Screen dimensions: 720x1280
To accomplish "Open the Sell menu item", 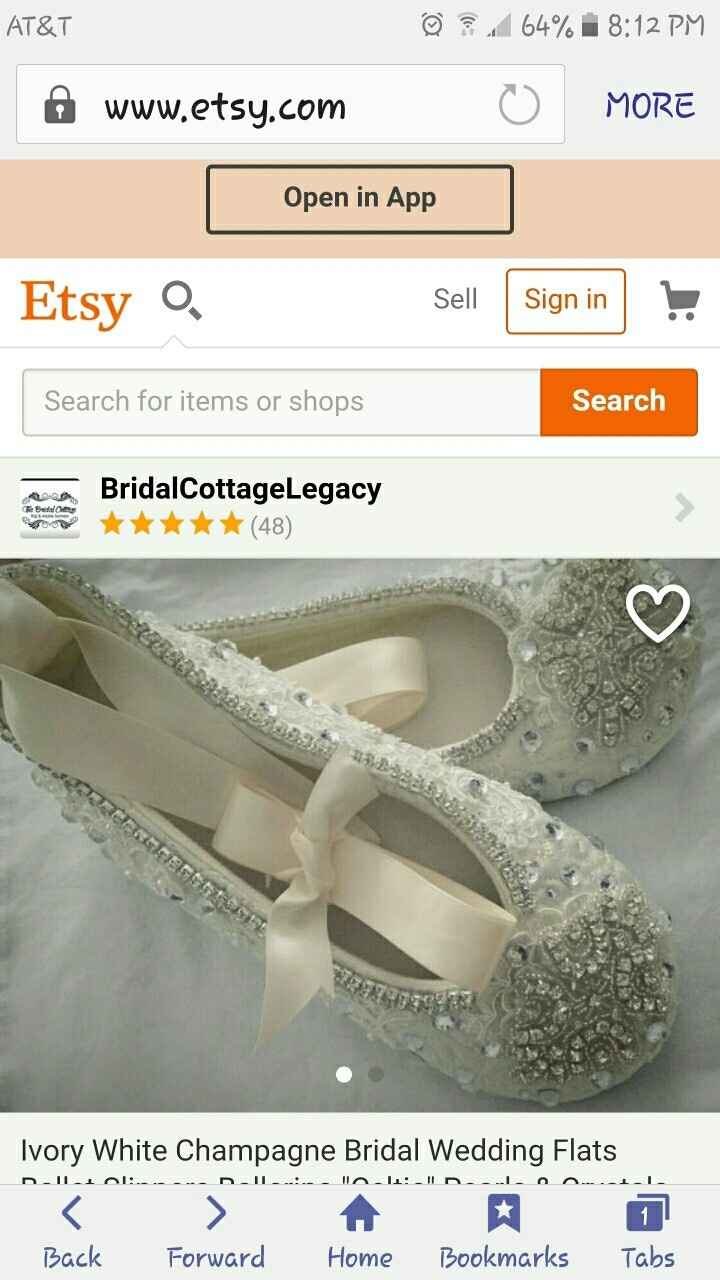I will 455,299.
